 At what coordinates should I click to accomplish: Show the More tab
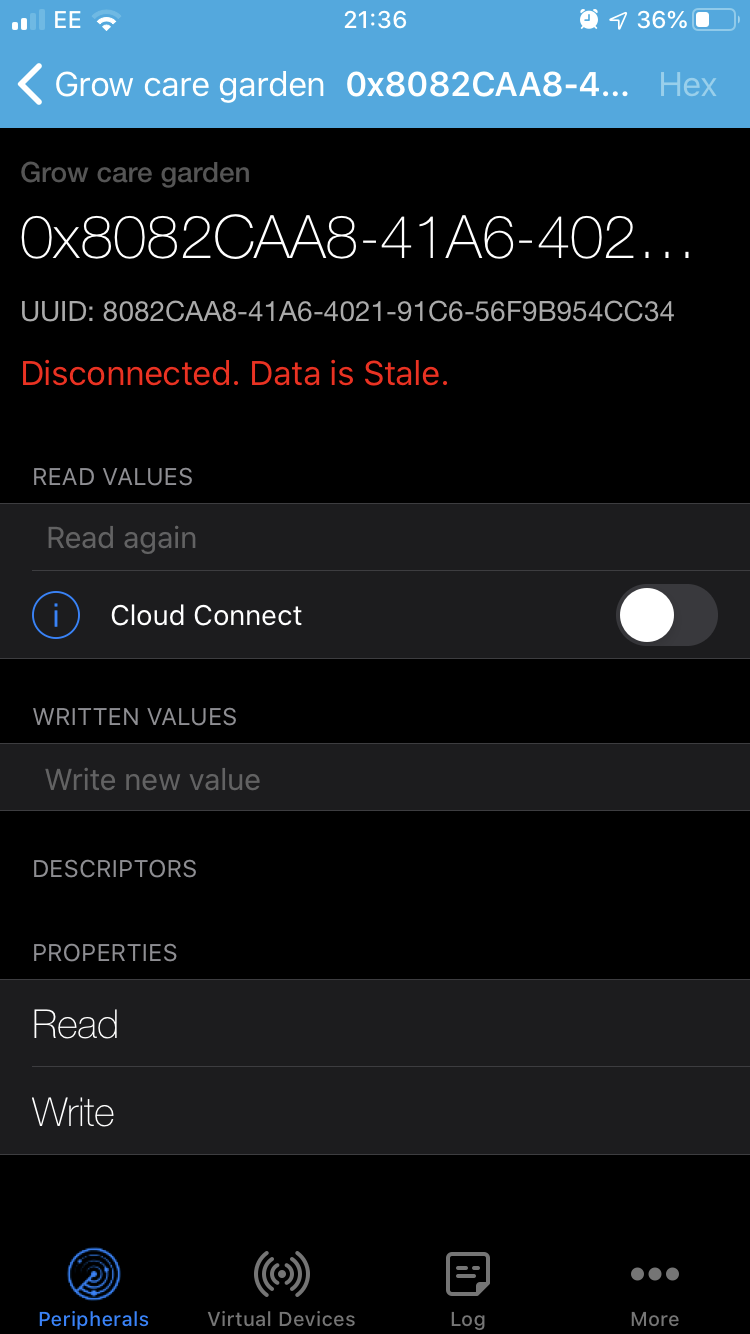655,1288
